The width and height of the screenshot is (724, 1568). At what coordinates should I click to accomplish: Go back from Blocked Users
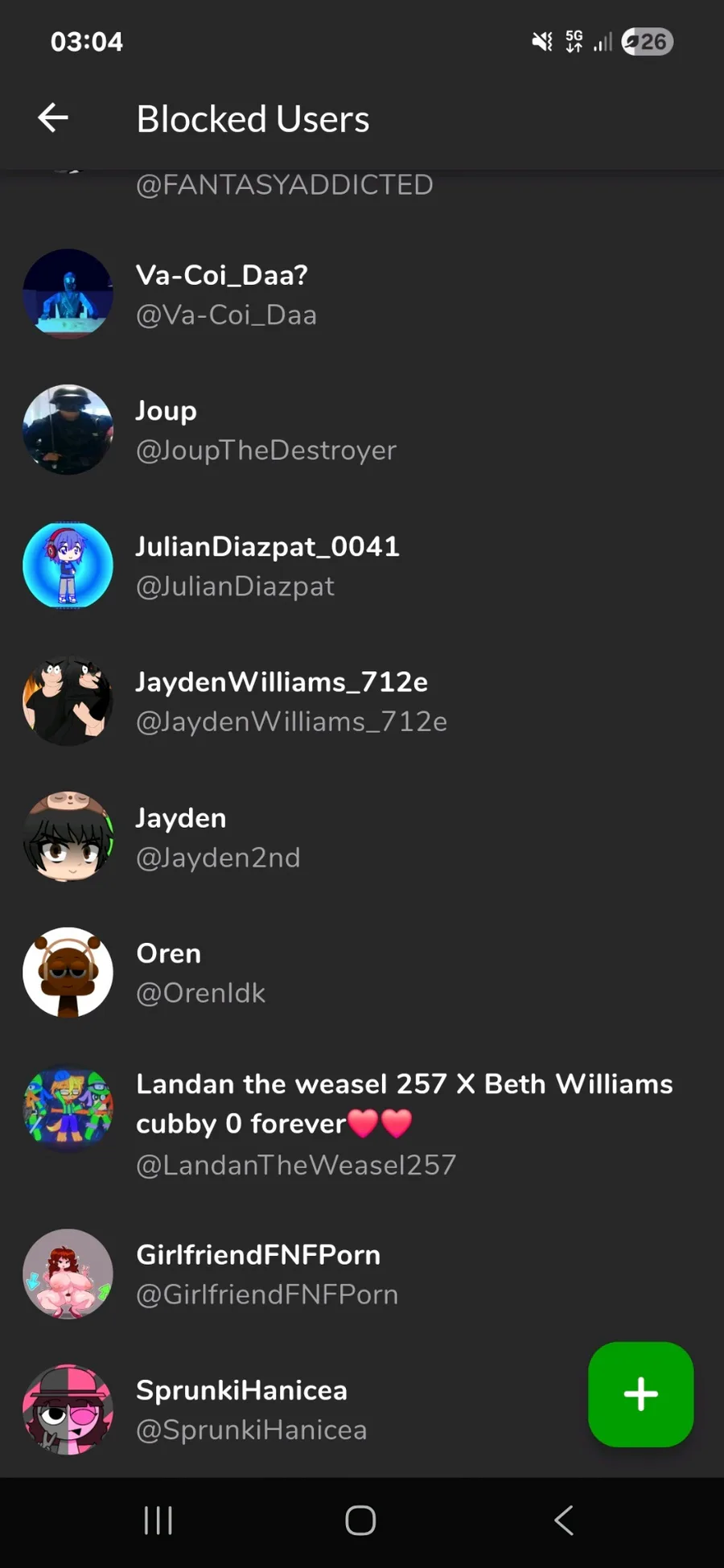click(53, 118)
